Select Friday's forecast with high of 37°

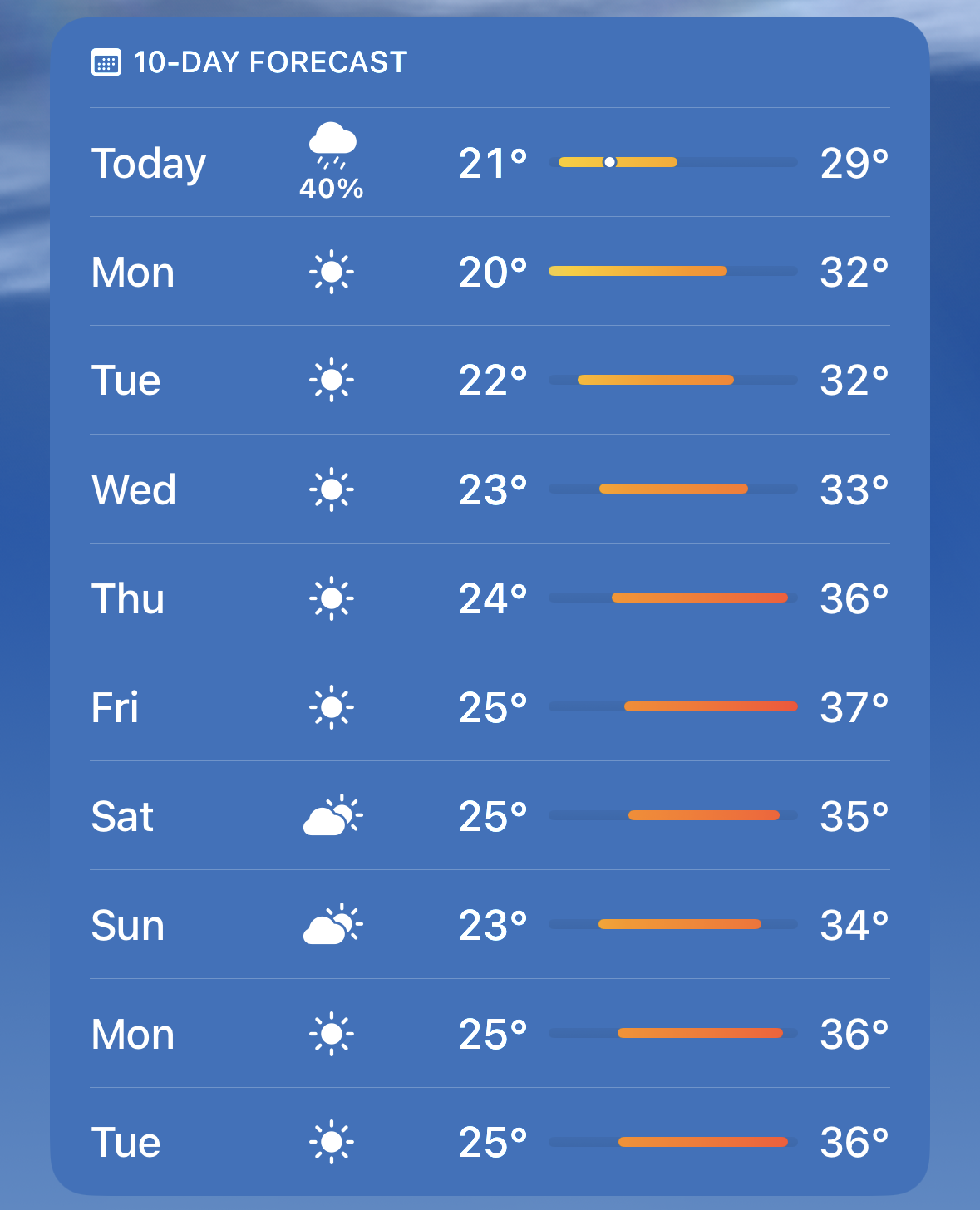(490, 706)
